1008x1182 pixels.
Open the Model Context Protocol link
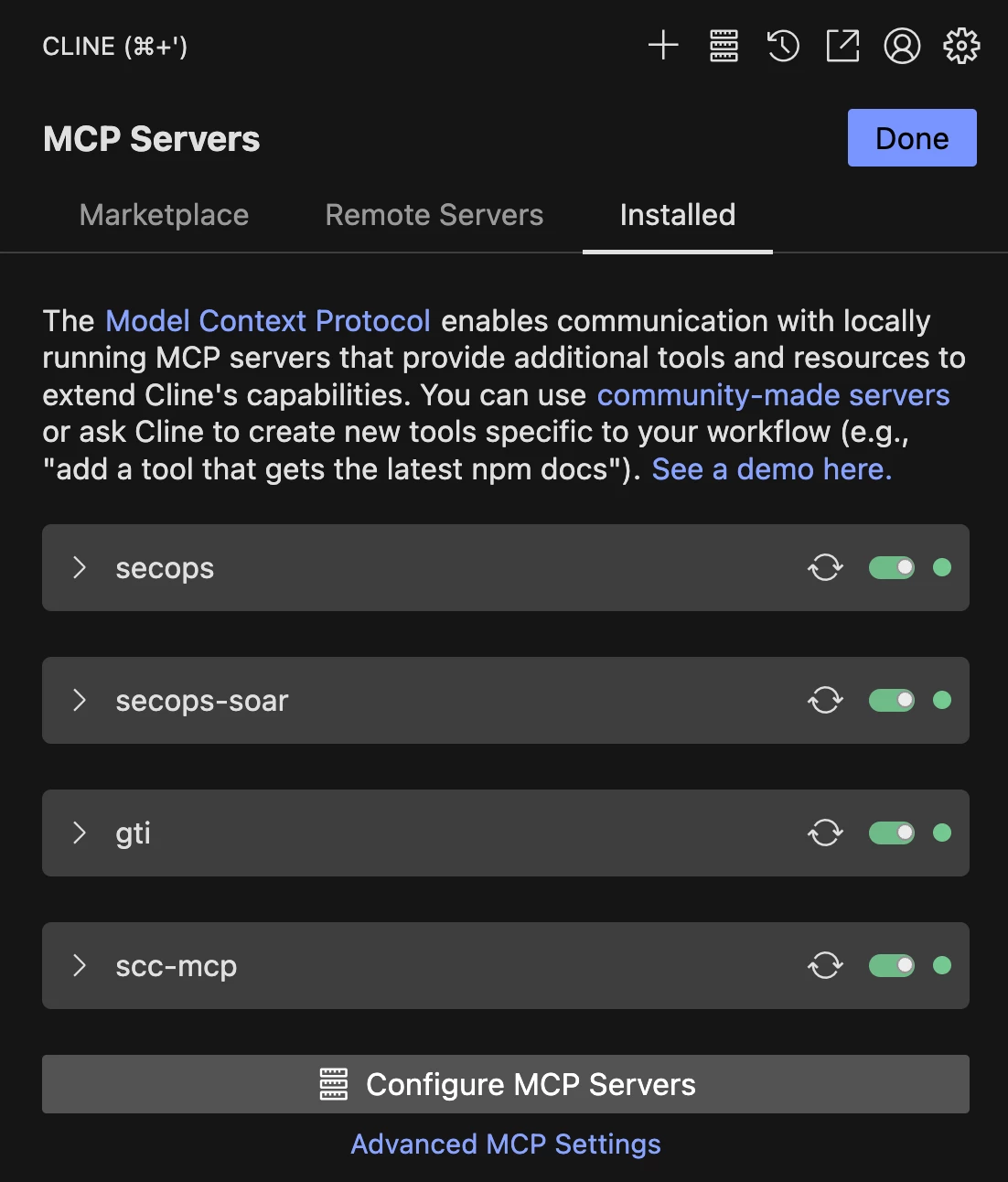point(268,321)
